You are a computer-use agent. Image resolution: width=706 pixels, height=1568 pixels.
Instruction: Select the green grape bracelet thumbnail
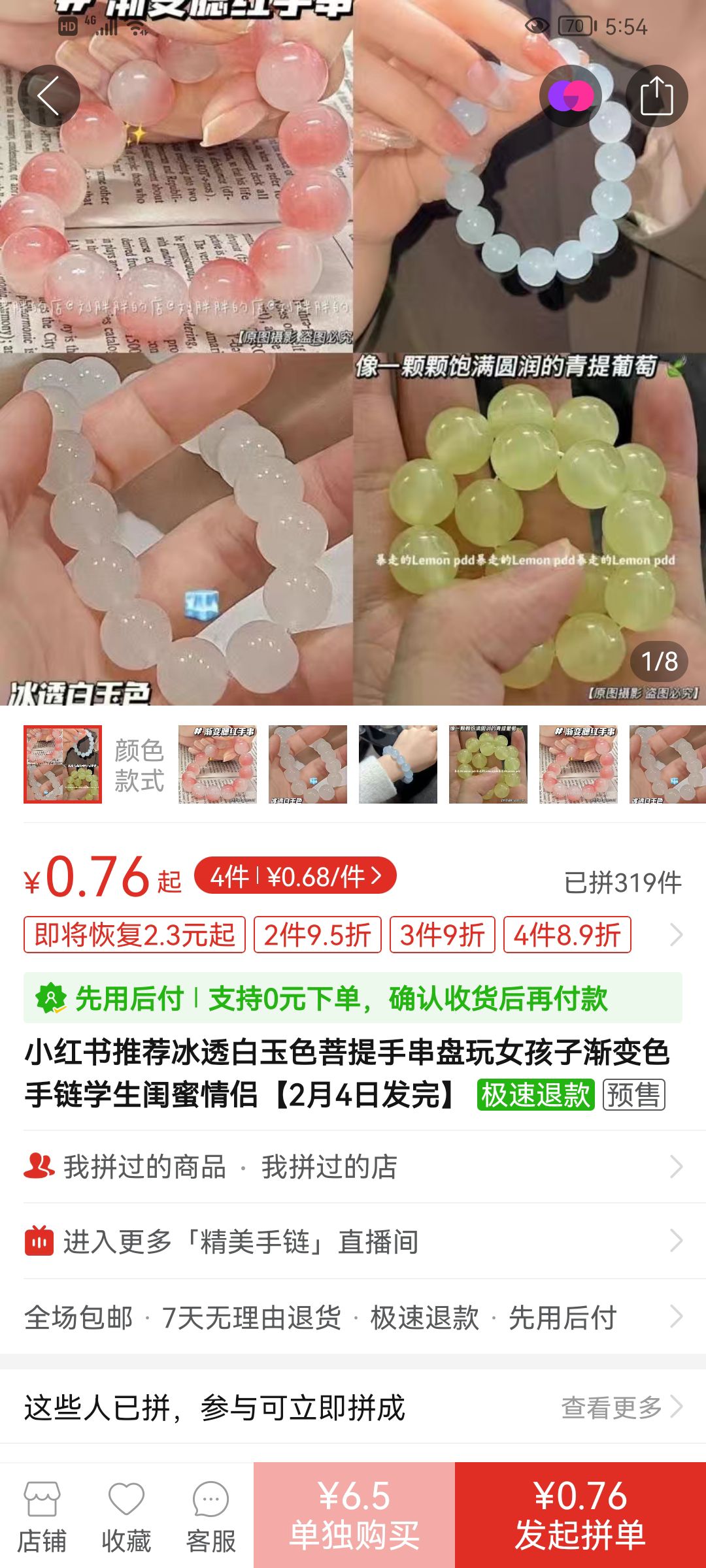488,764
